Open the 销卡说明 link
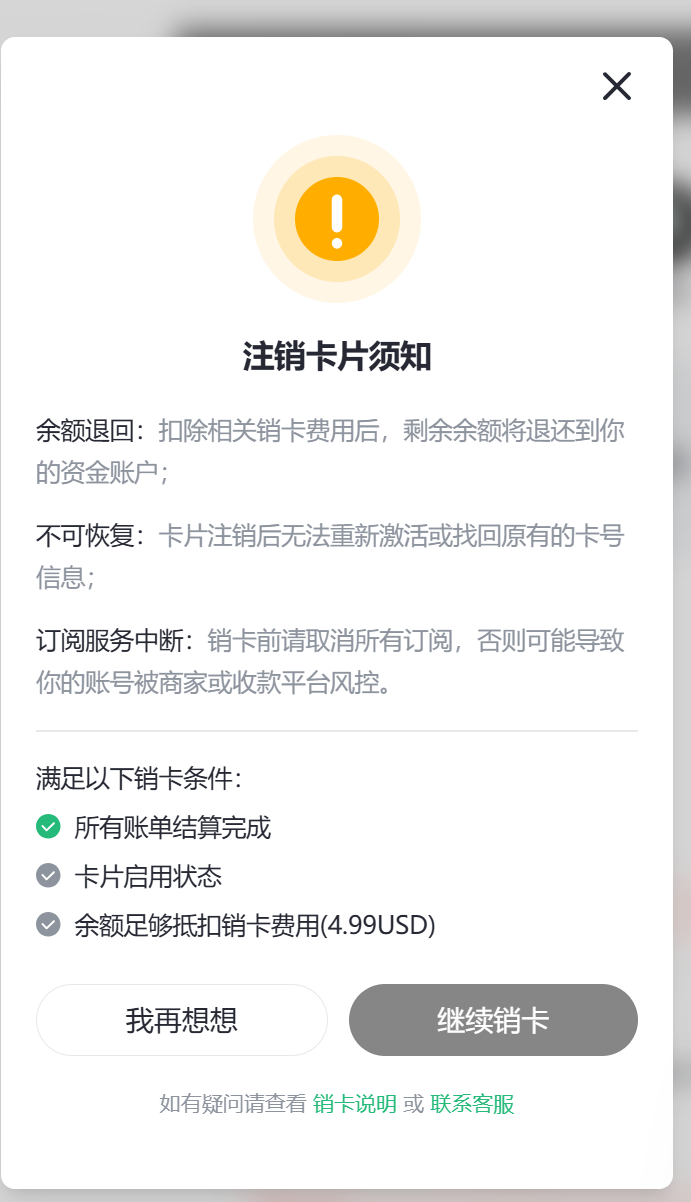This screenshot has height=1202, width=691. [x=355, y=1104]
